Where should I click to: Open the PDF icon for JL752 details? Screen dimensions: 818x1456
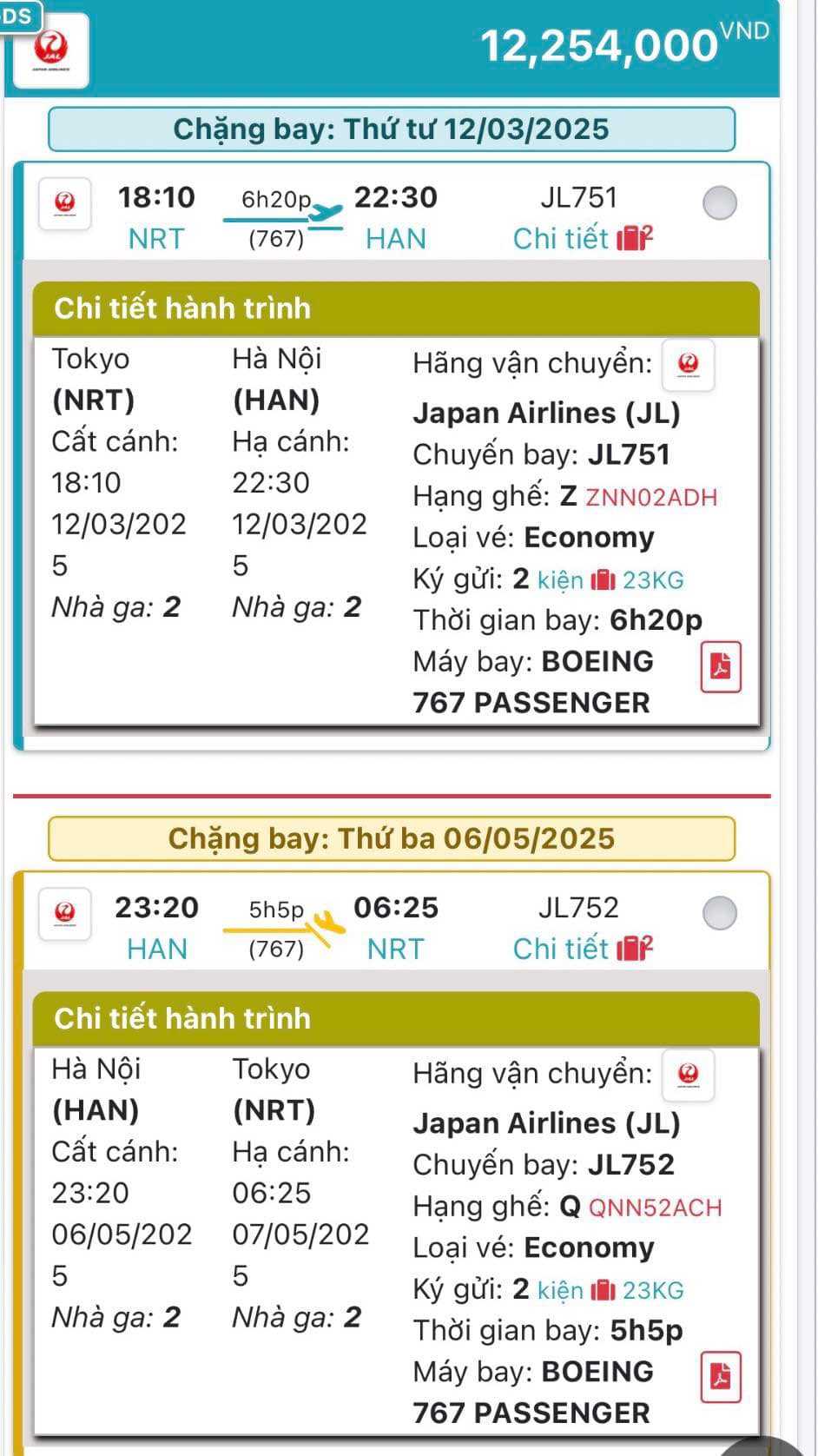[x=721, y=1377]
